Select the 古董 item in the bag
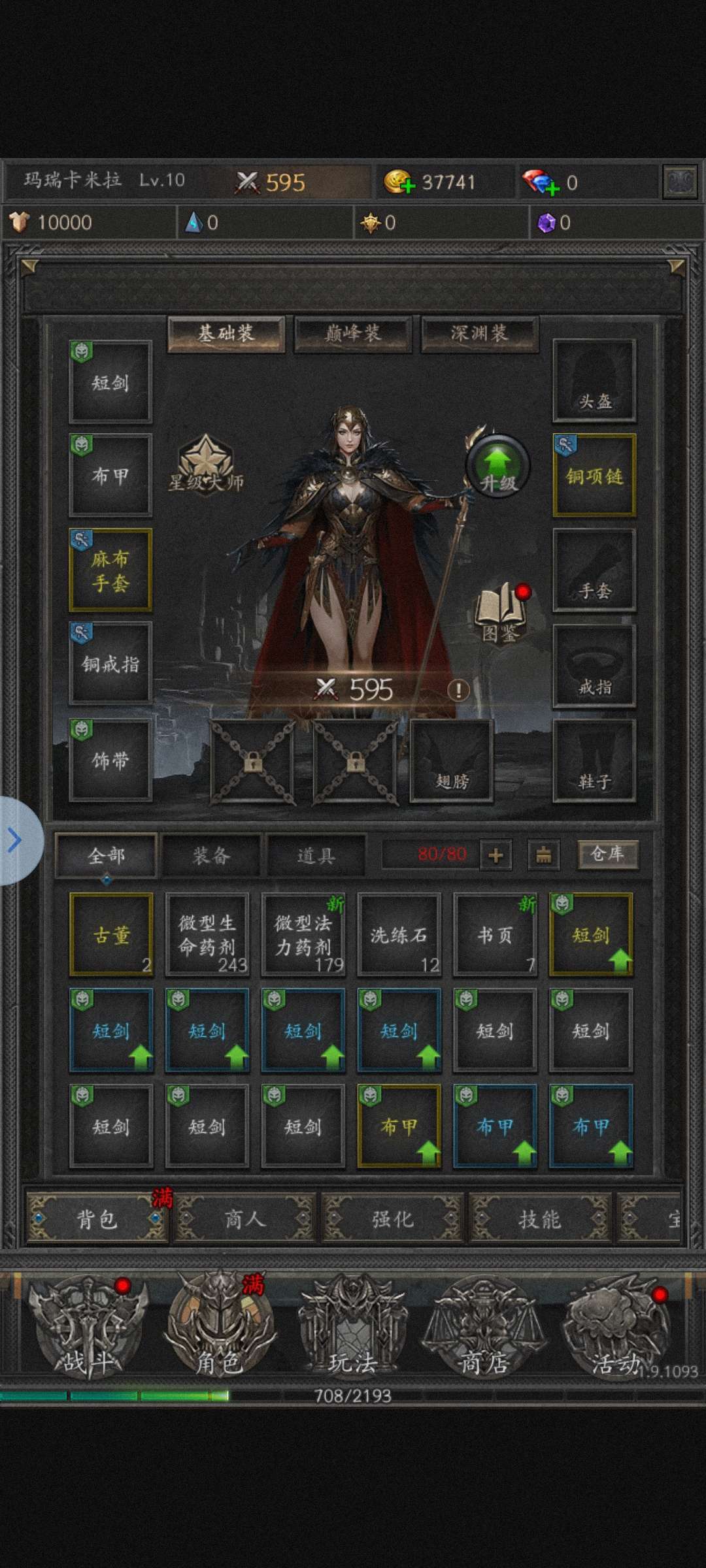Screen dimensions: 706x1568 pyautogui.click(x=111, y=935)
